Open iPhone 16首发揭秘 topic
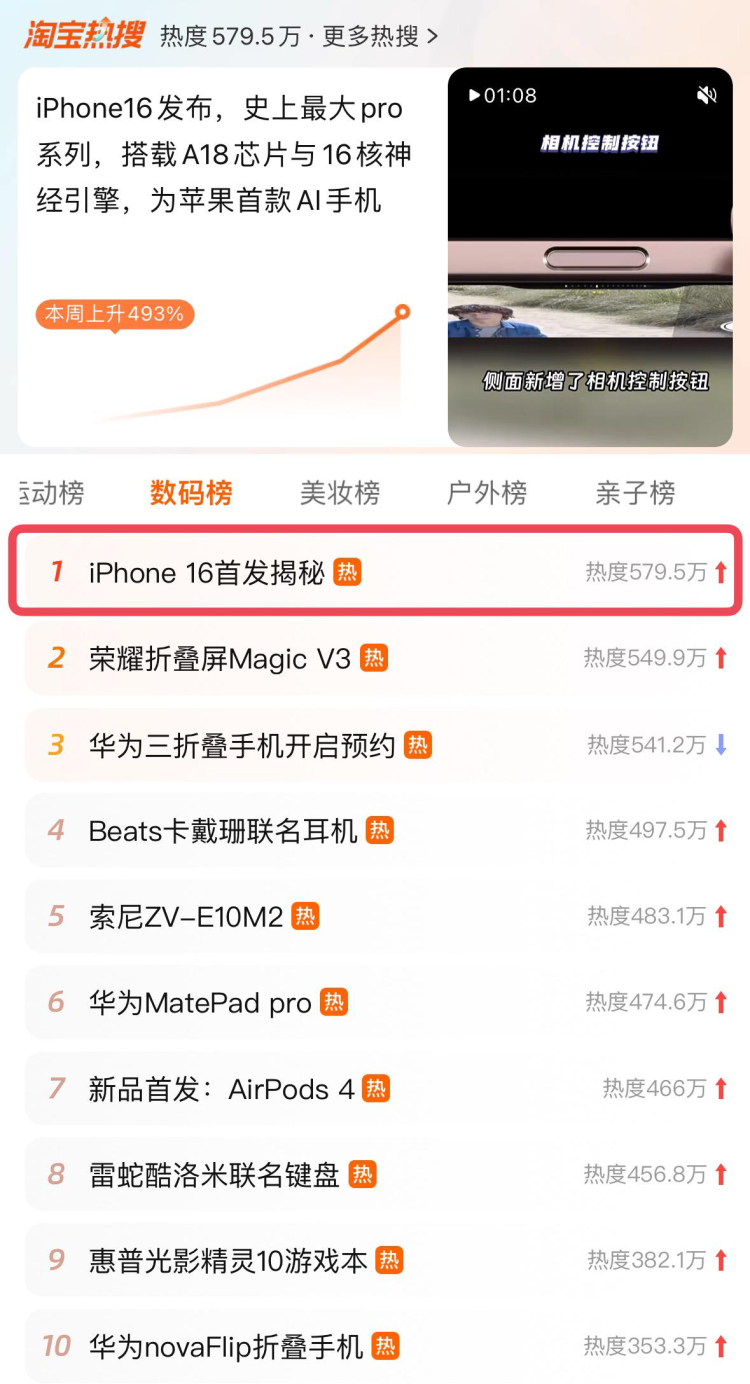Screen dimensions: 750x1384 207,573
